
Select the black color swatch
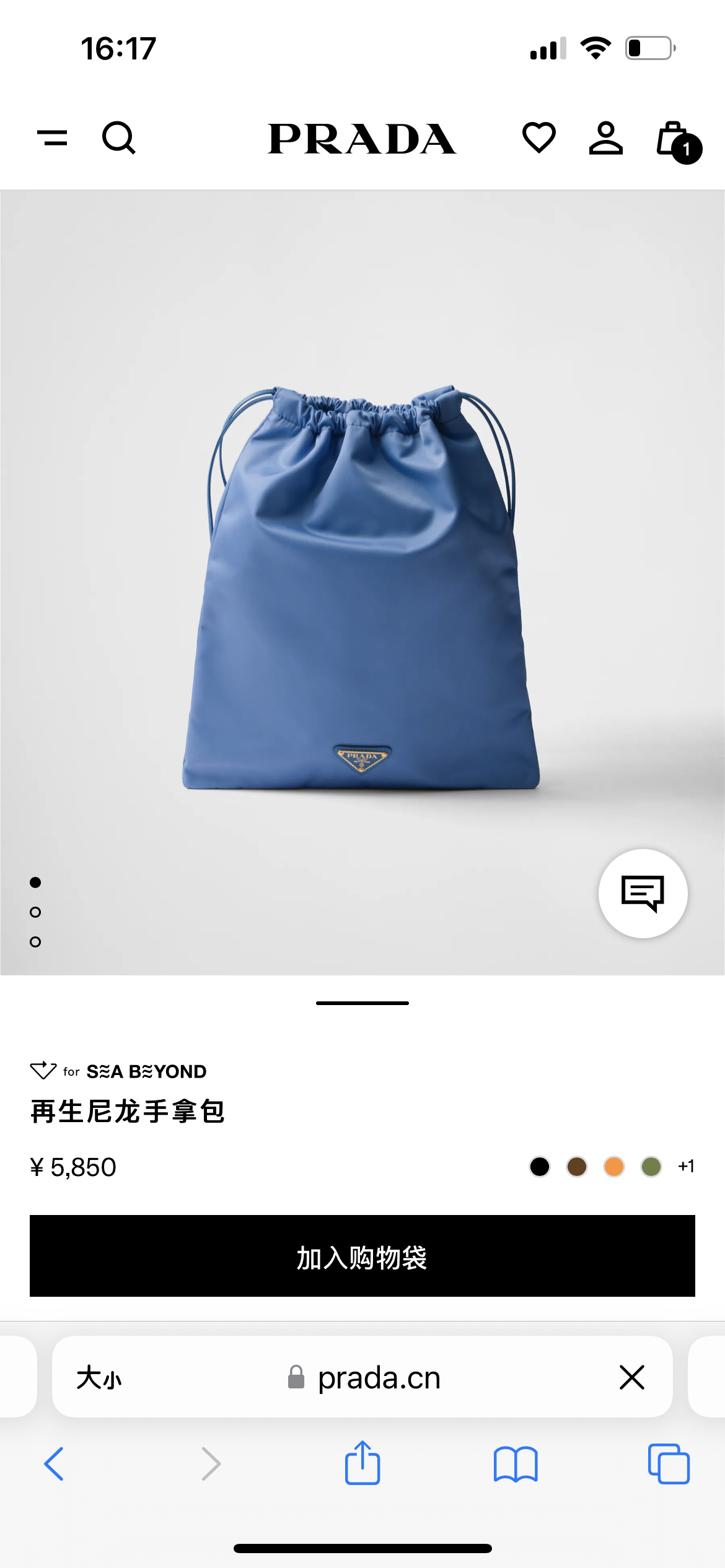click(540, 1167)
